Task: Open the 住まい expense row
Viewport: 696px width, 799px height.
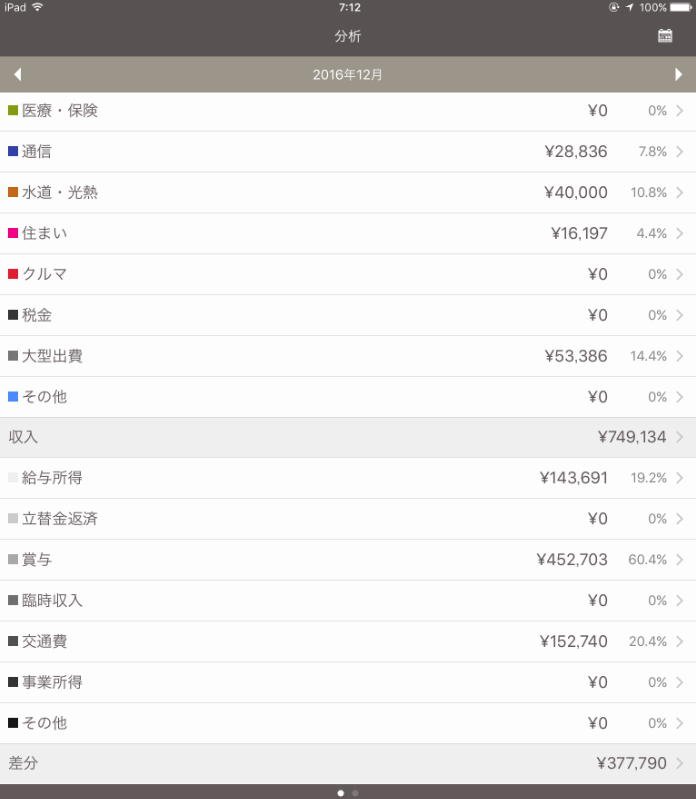Action: point(348,234)
